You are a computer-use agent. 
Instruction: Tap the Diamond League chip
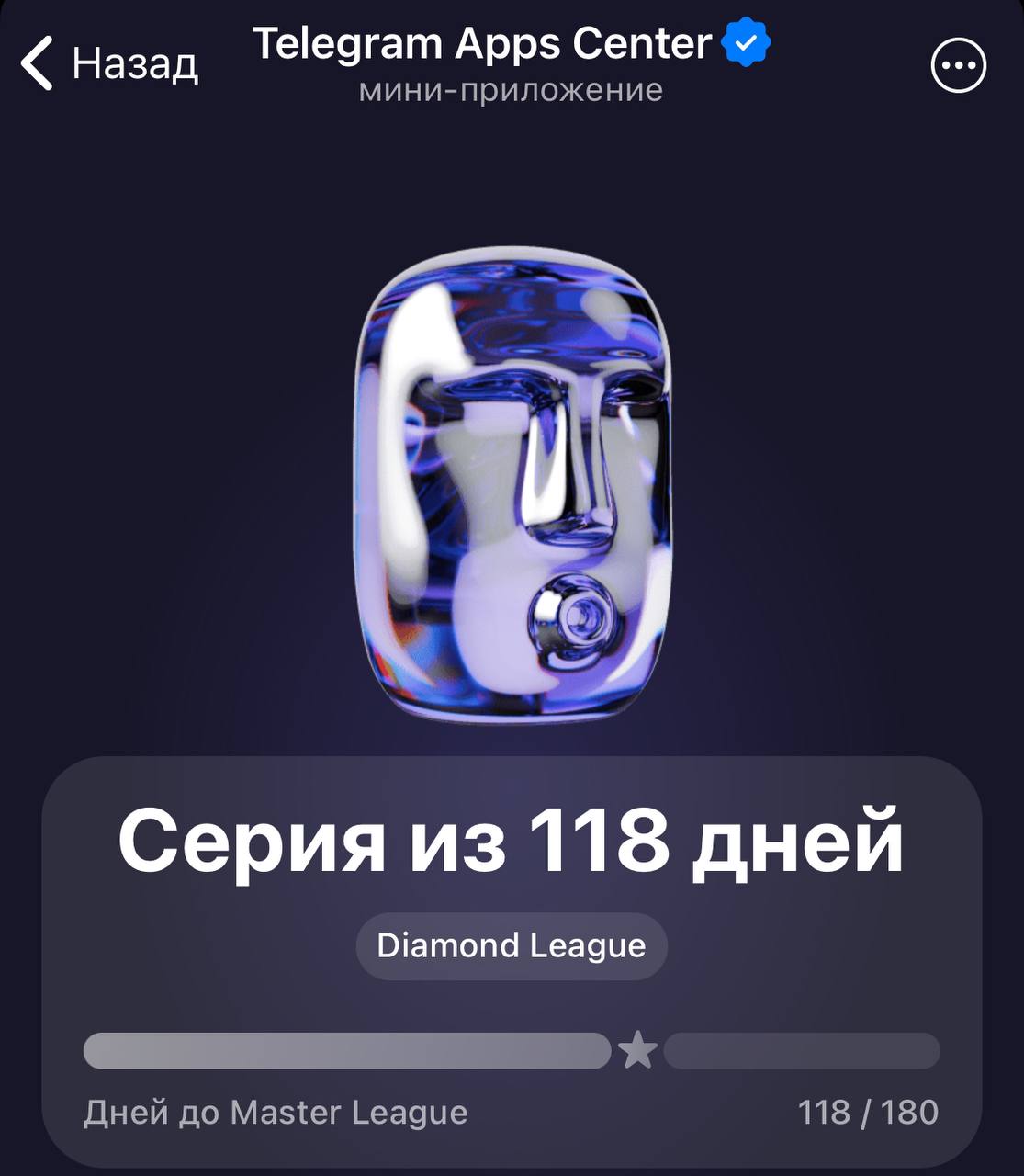point(512,945)
